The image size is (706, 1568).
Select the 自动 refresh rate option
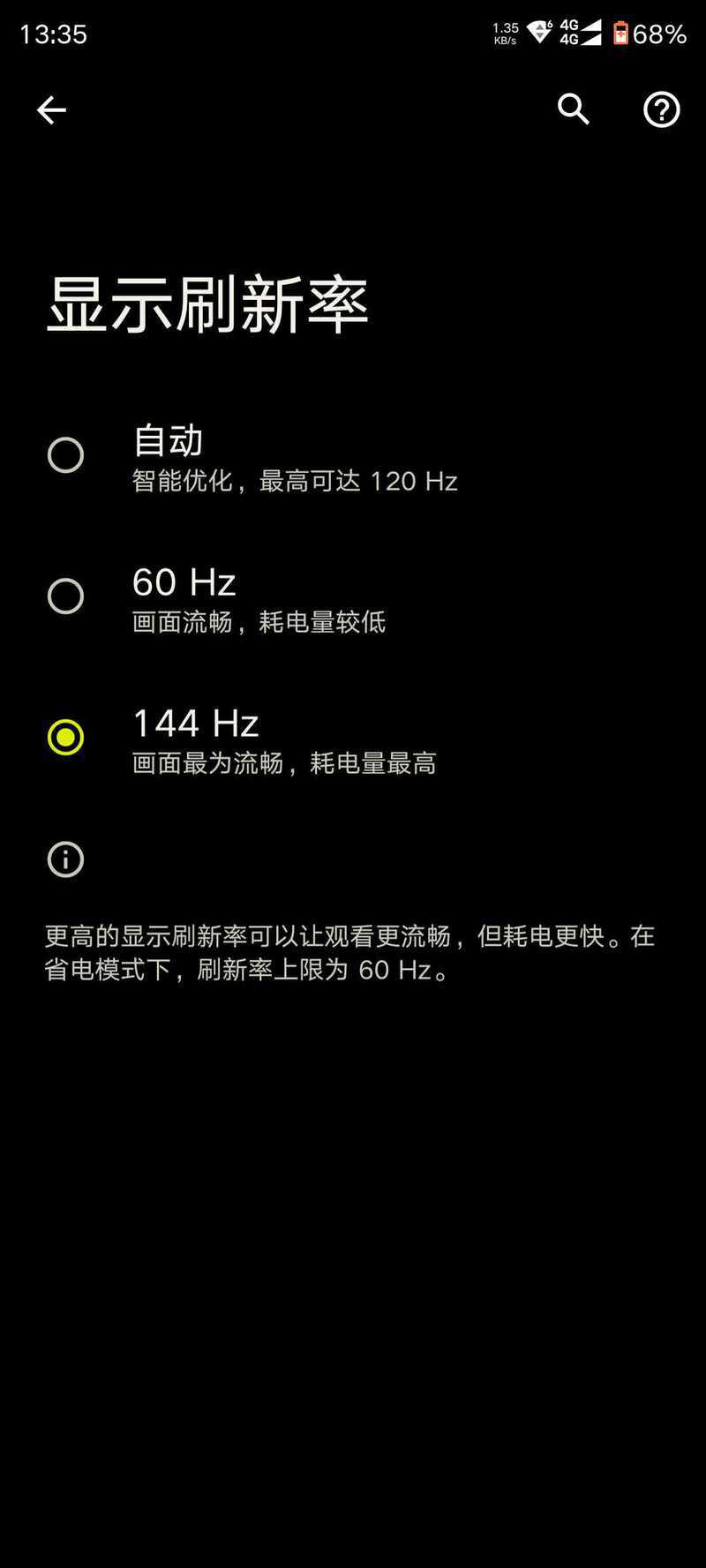353,456
